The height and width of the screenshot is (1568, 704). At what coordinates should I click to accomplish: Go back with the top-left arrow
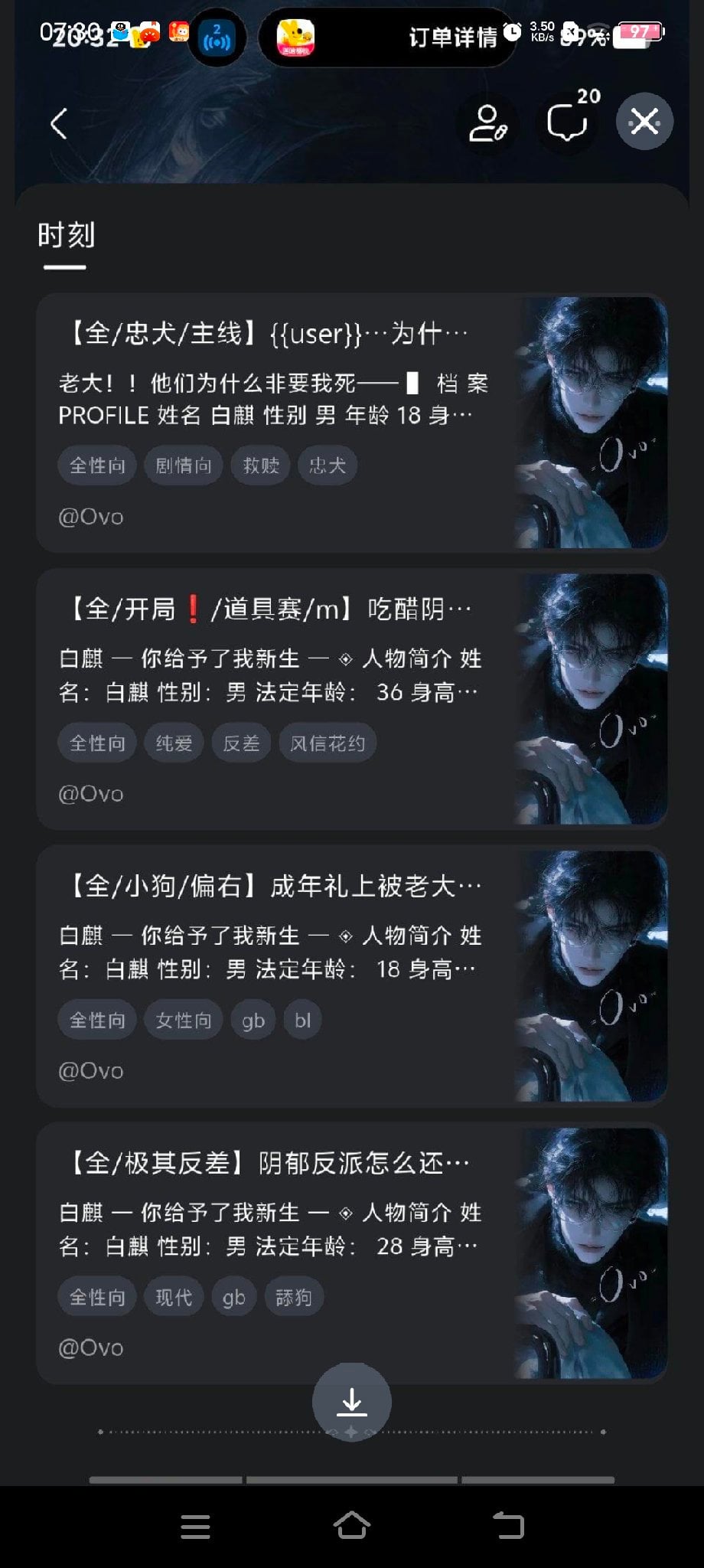point(59,123)
